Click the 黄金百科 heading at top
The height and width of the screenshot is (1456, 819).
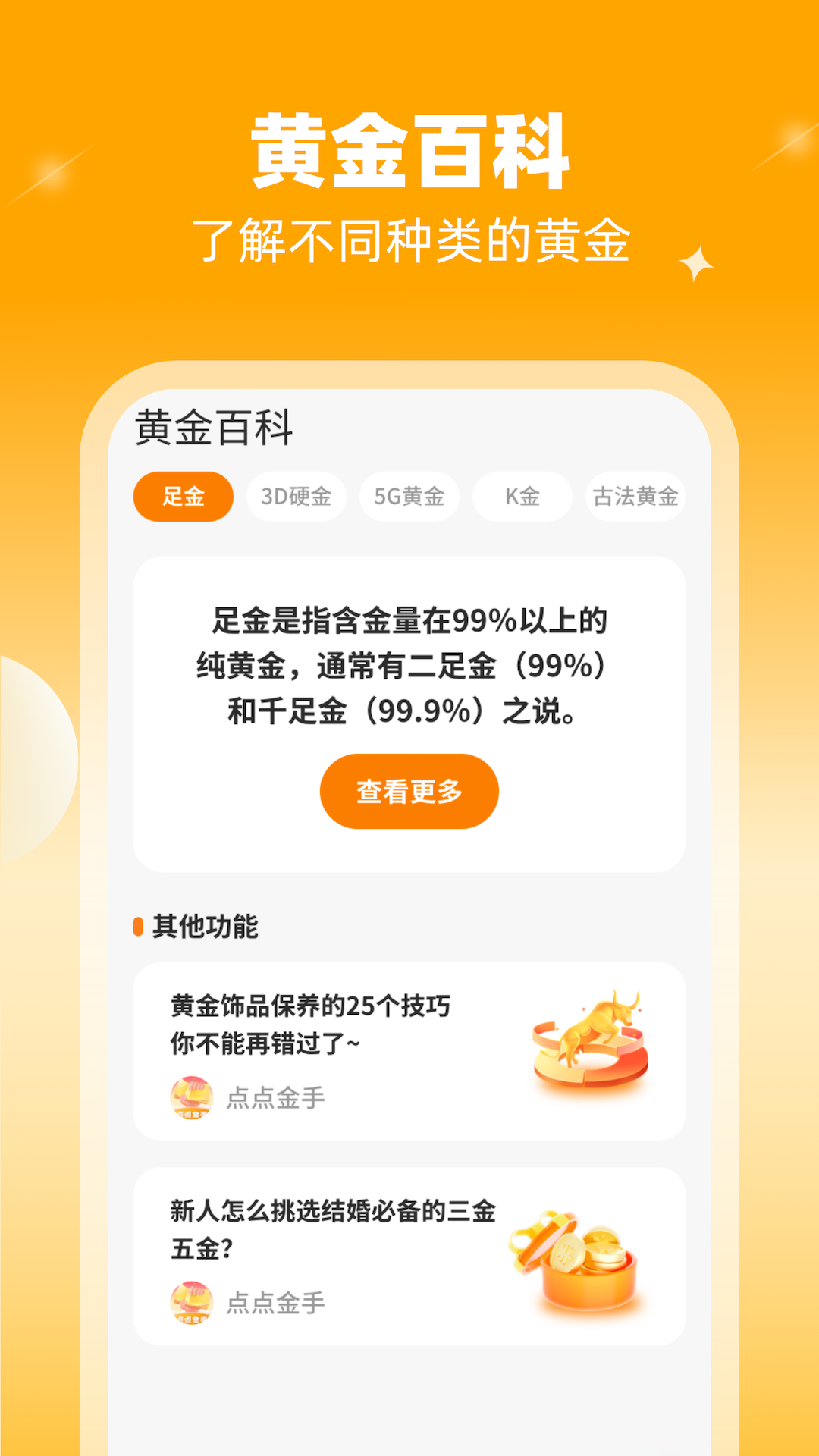[x=409, y=150]
